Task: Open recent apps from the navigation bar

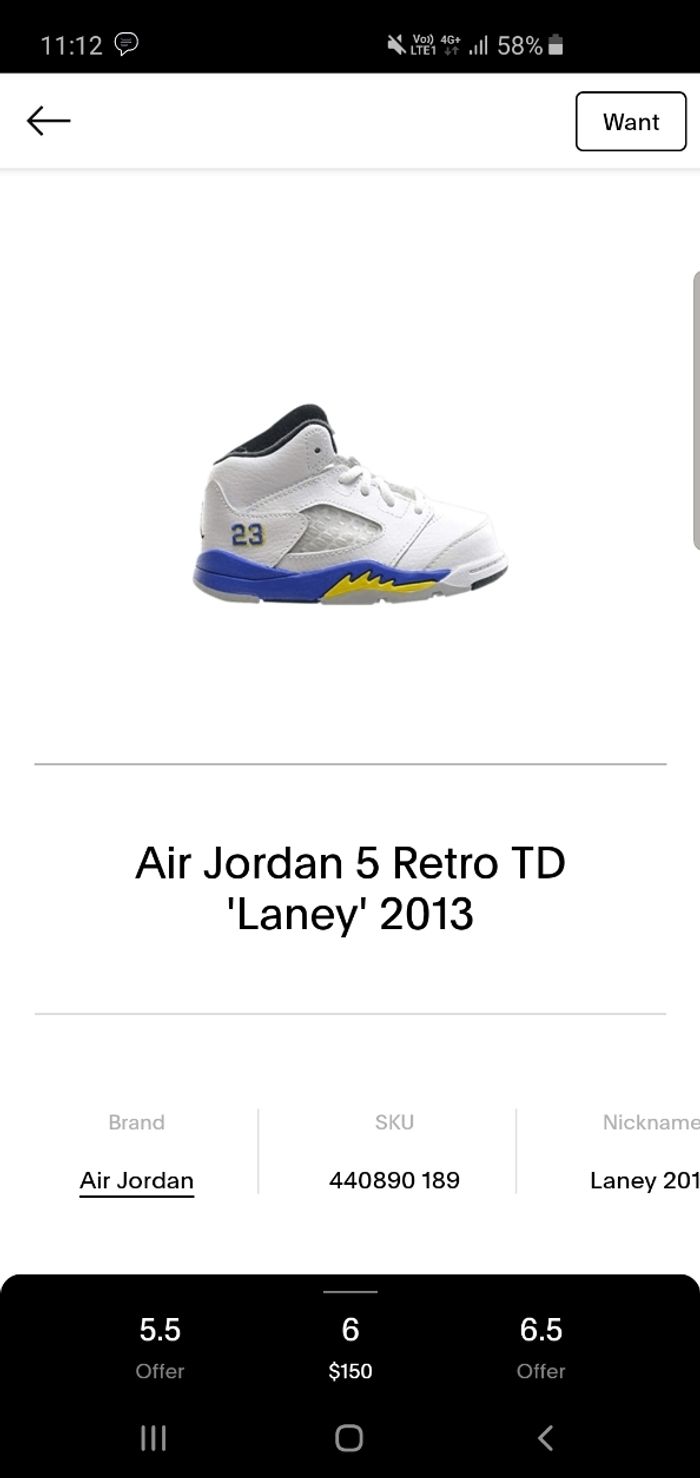Action: click(153, 1438)
